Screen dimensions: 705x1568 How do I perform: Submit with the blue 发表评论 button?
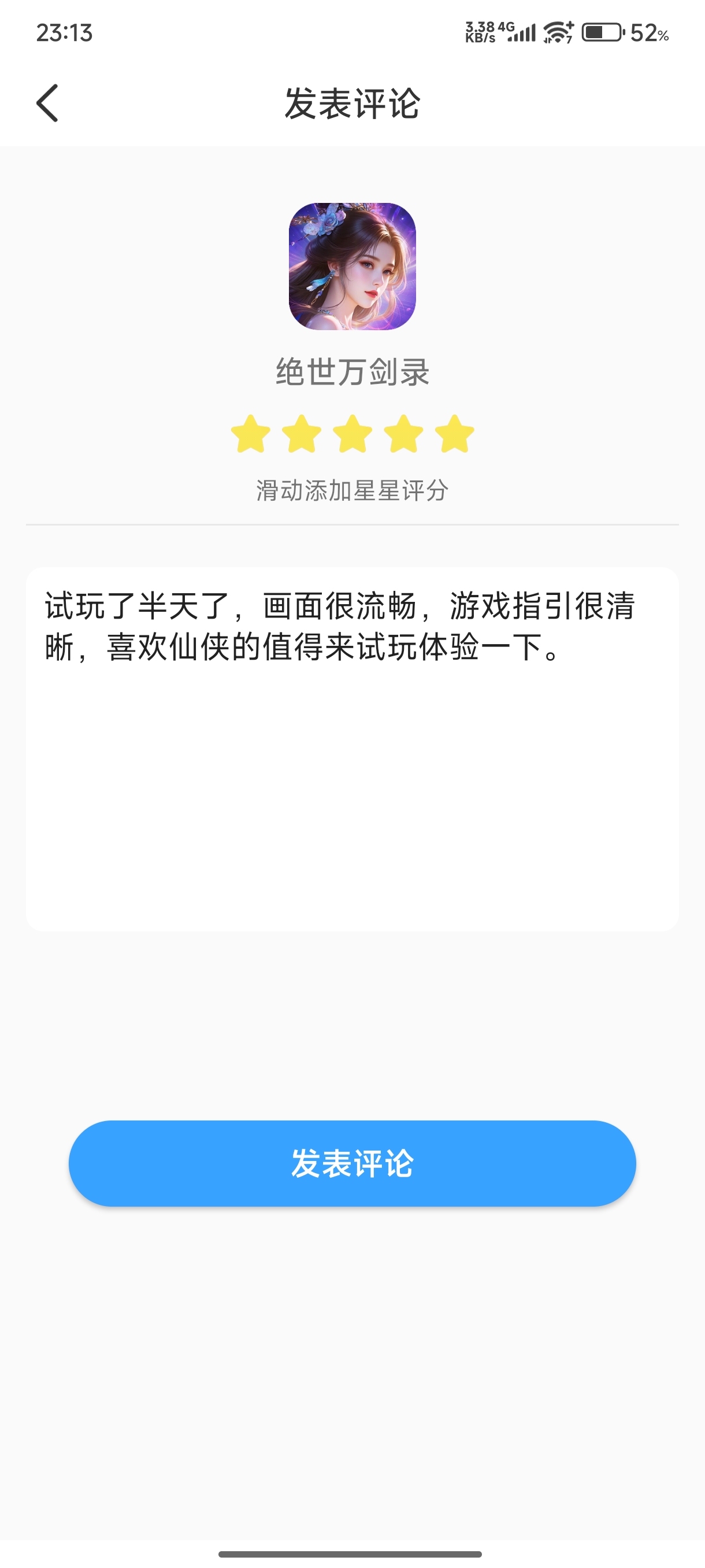coord(352,1163)
